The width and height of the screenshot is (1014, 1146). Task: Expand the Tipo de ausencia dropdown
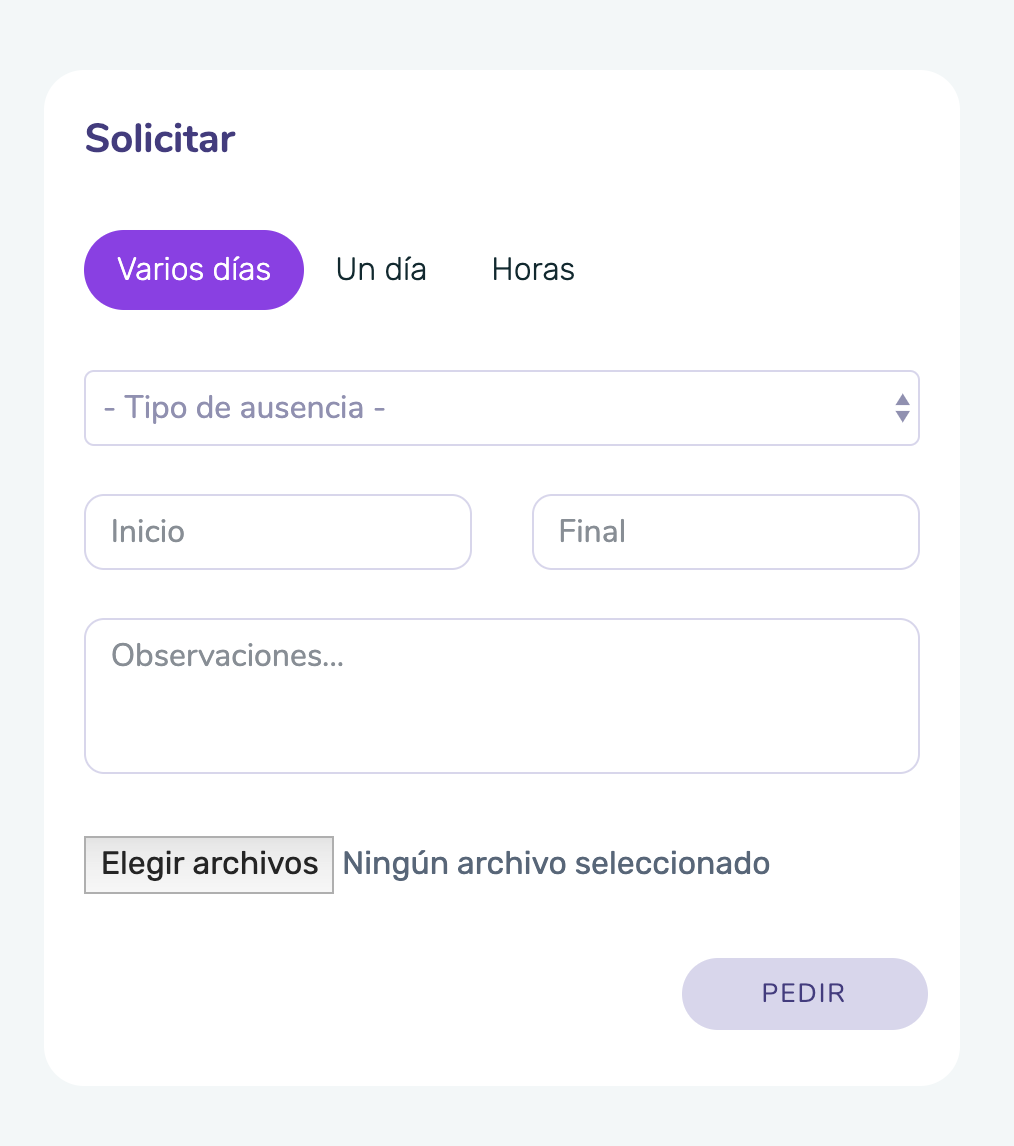[501, 408]
